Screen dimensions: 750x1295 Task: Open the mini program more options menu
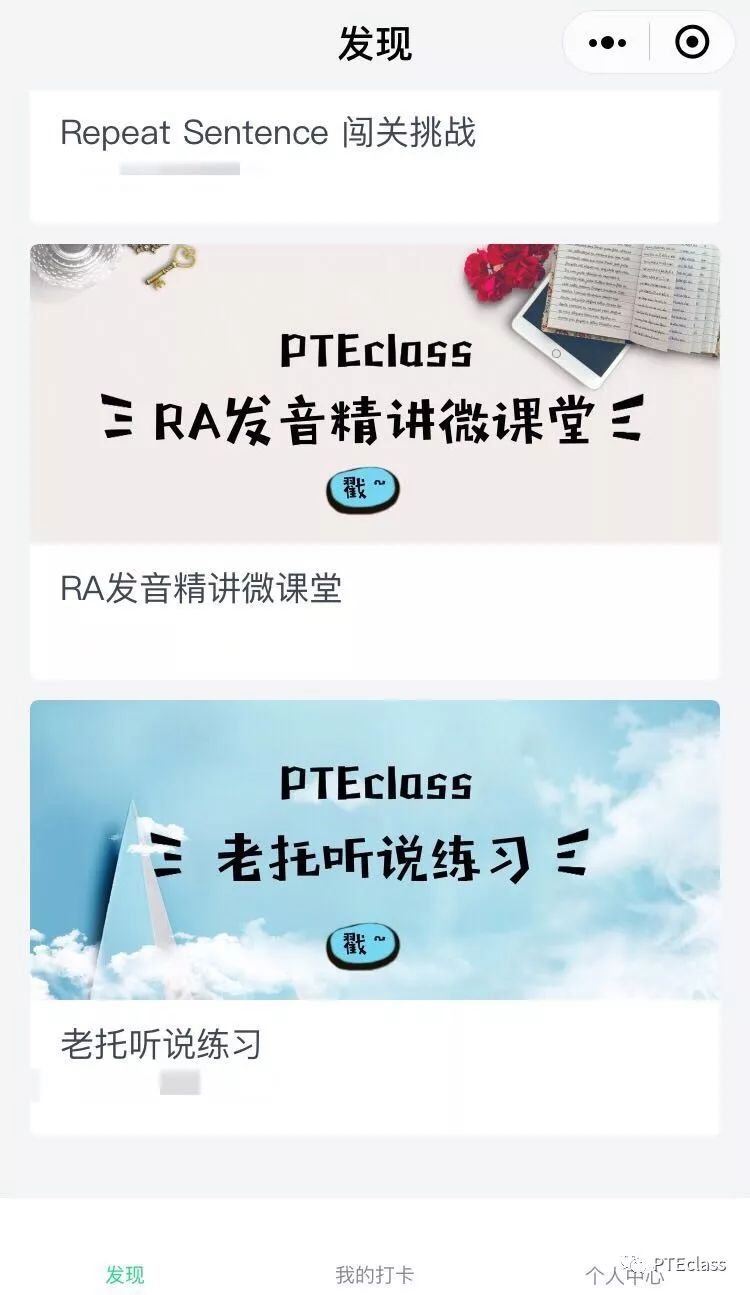pyautogui.click(x=607, y=43)
